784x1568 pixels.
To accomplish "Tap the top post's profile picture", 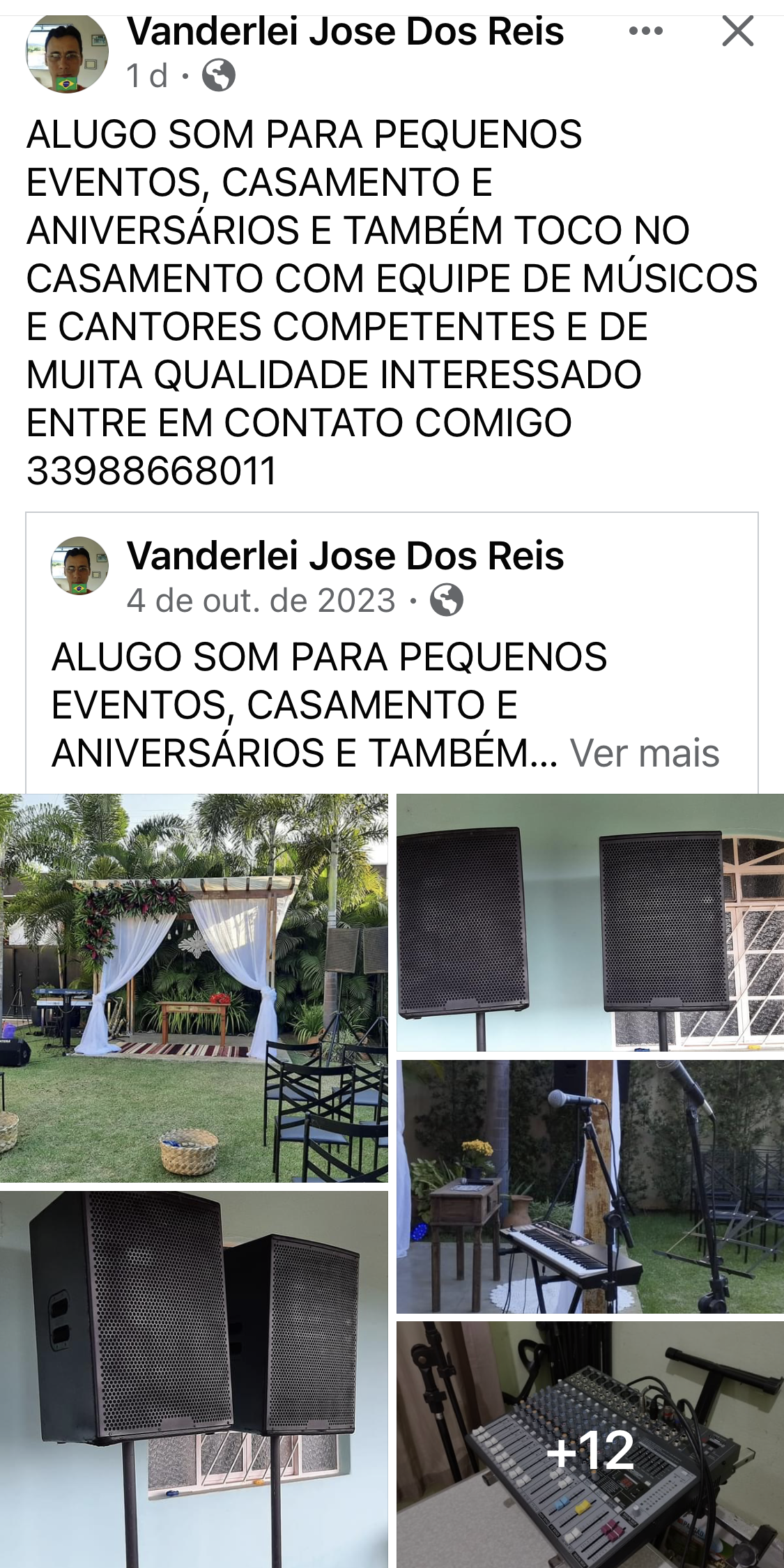I will pos(68,54).
